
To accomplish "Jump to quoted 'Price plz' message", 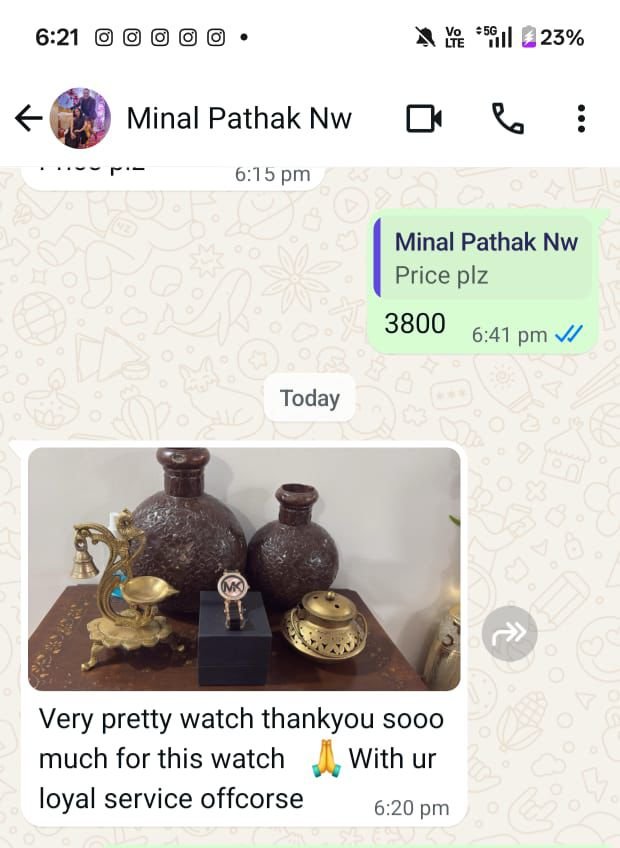I will 483,258.
